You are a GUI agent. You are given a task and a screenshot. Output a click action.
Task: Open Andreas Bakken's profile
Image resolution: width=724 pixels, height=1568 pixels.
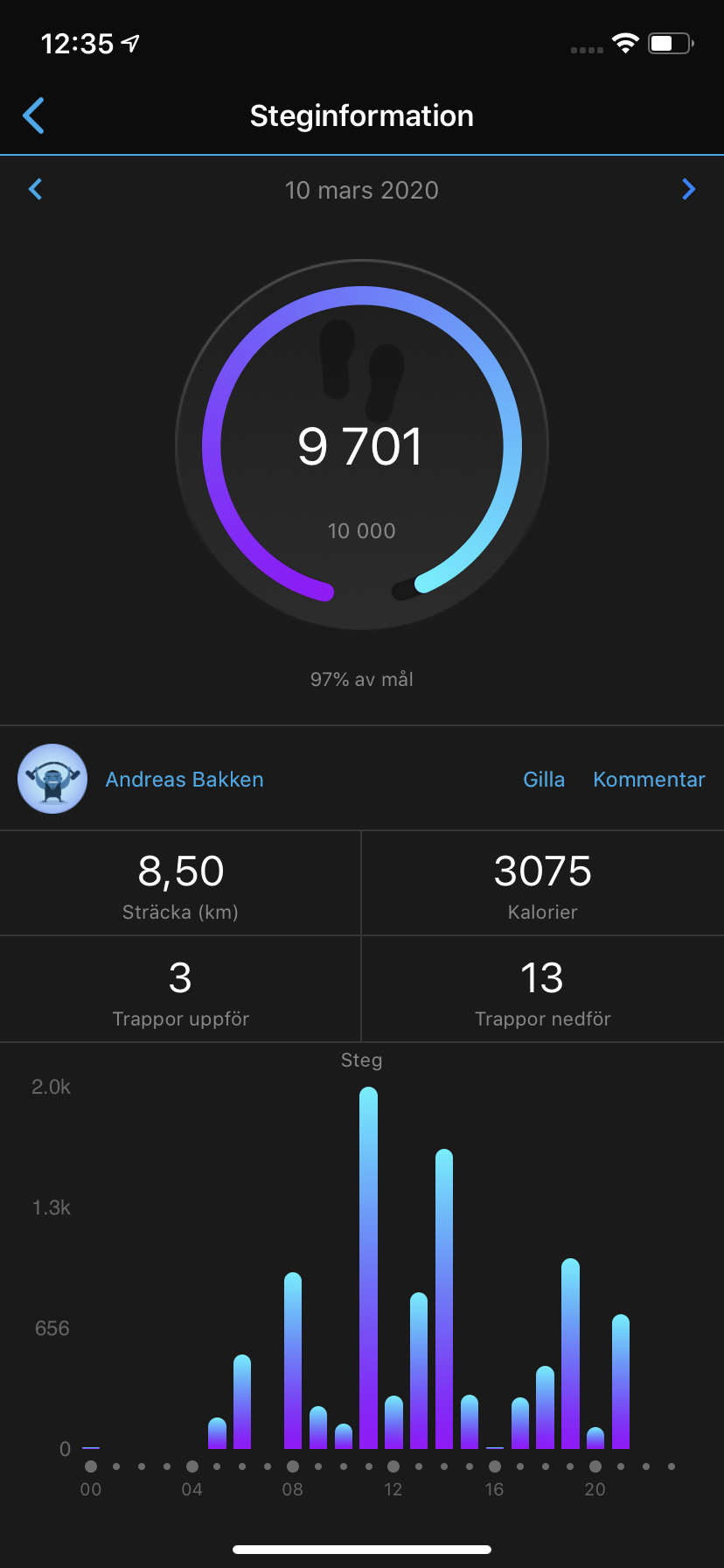pyautogui.click(x=184, y=780)
